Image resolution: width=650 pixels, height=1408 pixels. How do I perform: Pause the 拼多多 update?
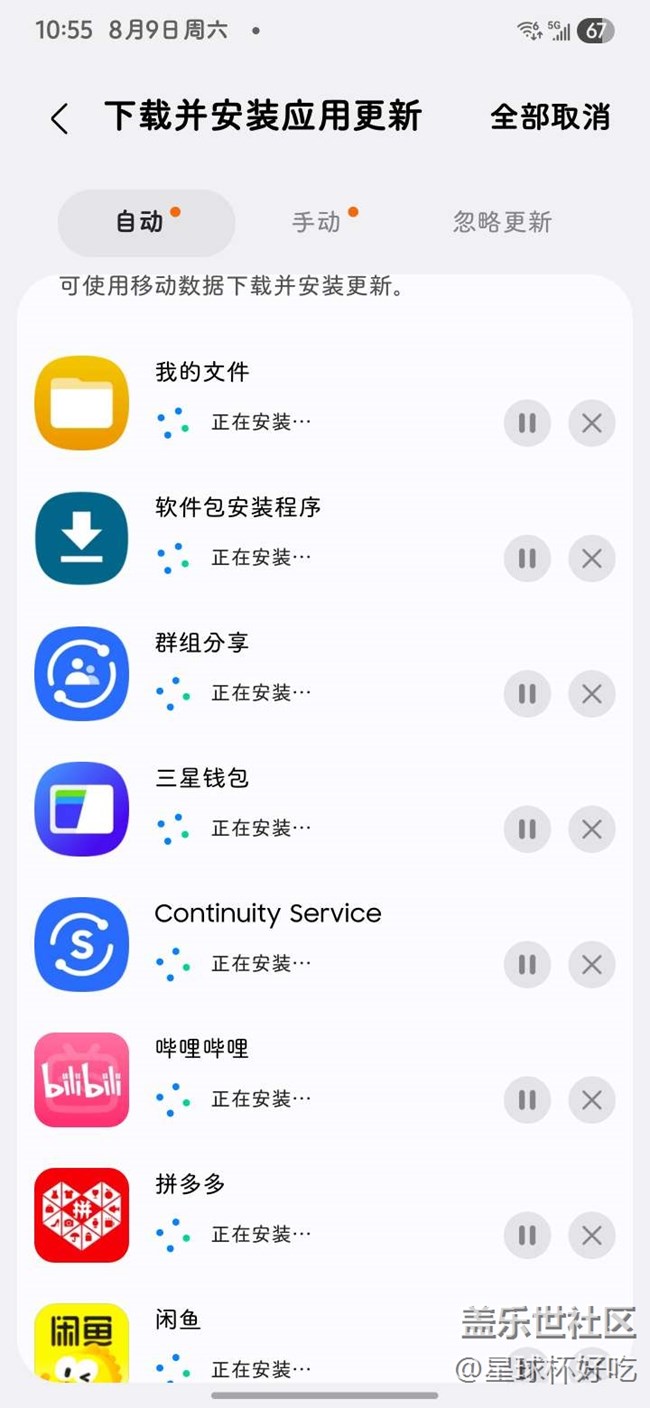[527, 1236]
